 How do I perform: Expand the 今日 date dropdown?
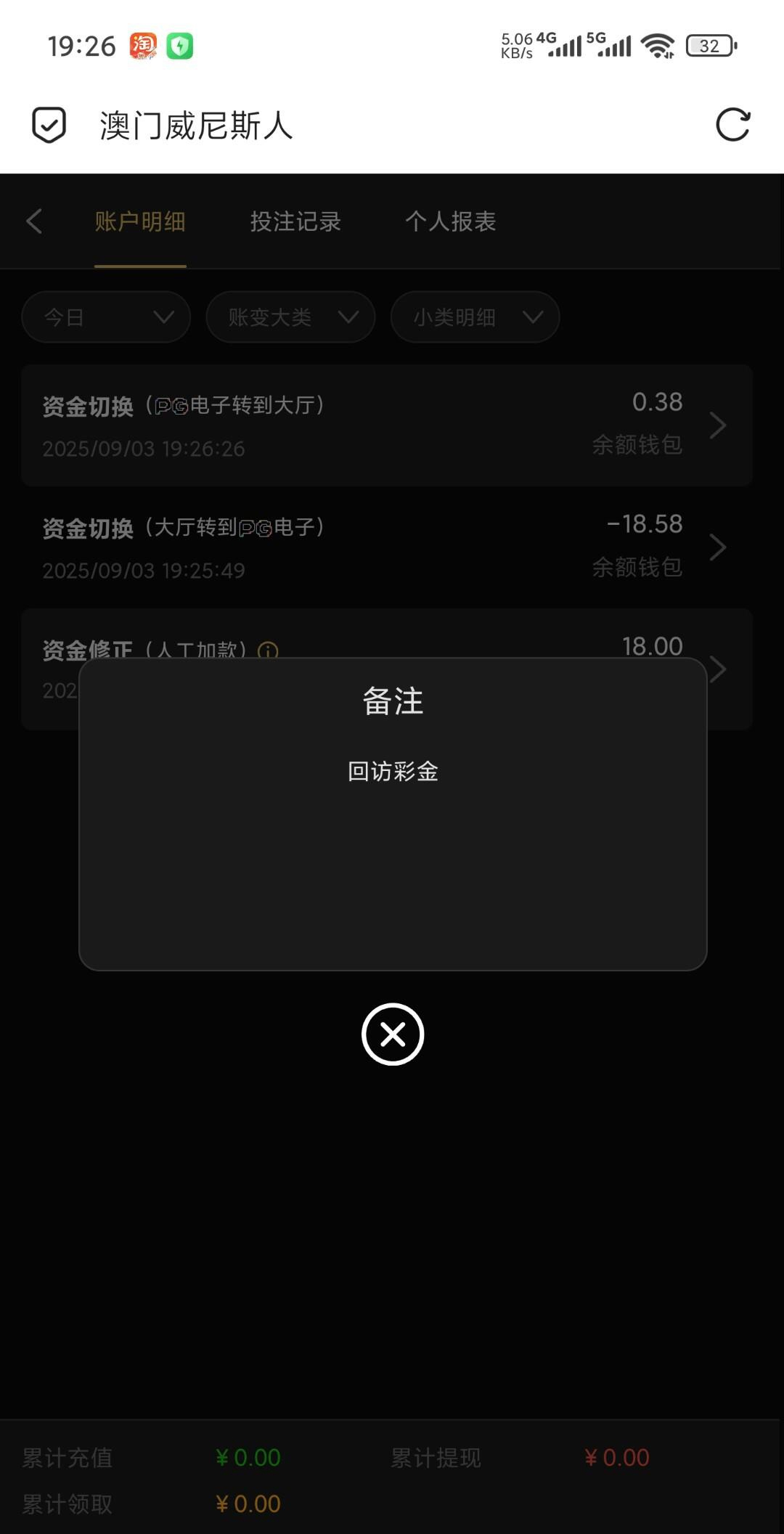point(106,317)
